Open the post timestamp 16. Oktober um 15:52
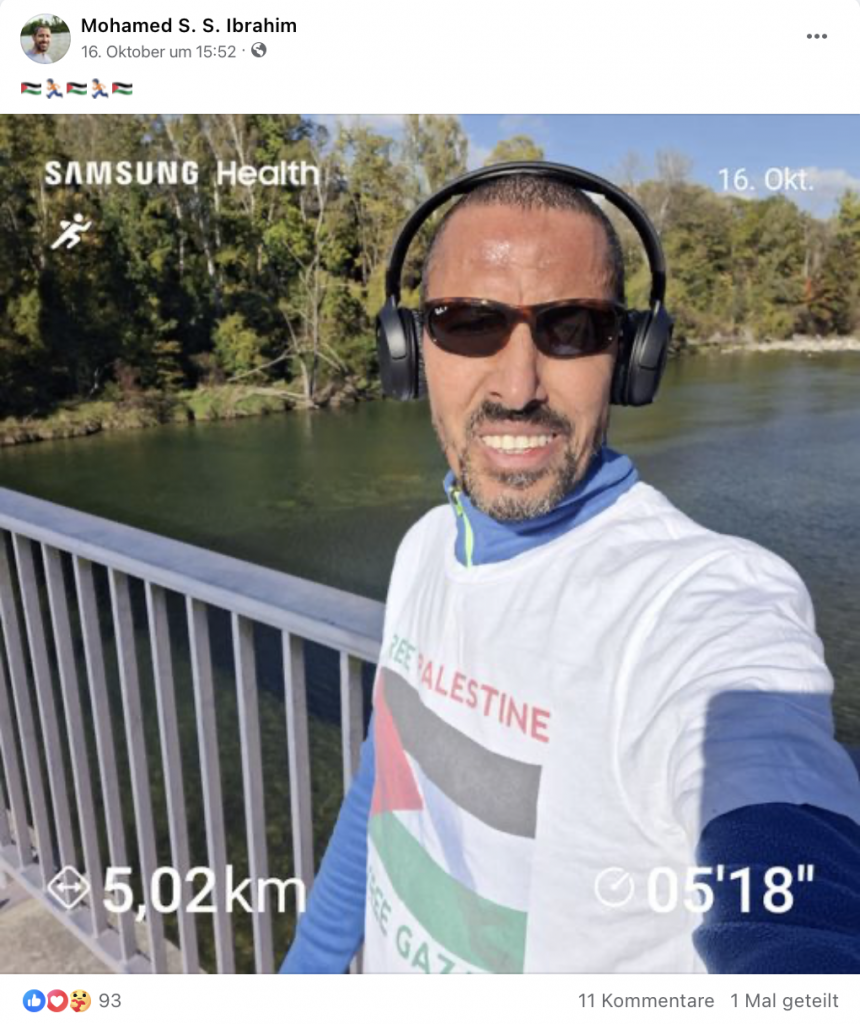This screenshot has width=860, height=1024. (x=158, y=51)
